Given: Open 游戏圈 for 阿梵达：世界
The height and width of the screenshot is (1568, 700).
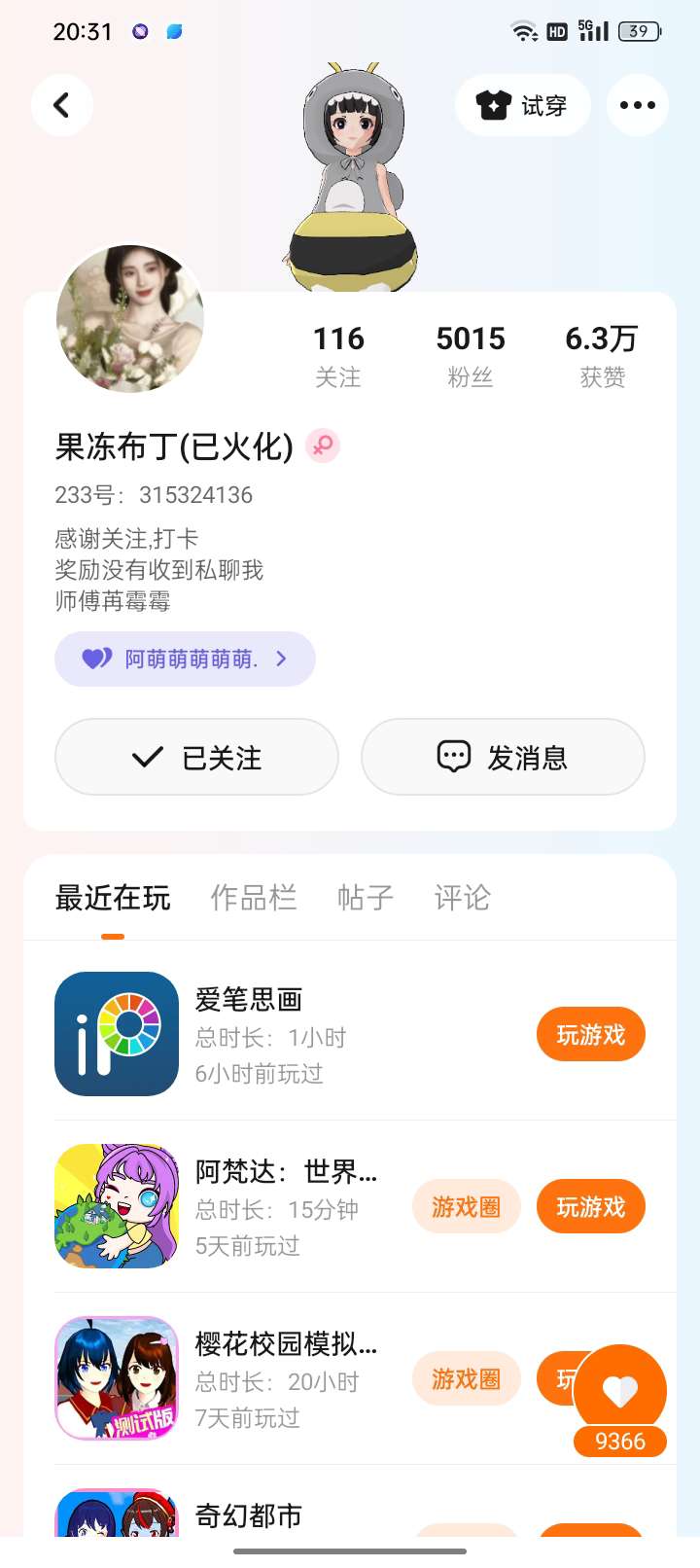Looking at the screenshot, I should (x=467, y=1206).
